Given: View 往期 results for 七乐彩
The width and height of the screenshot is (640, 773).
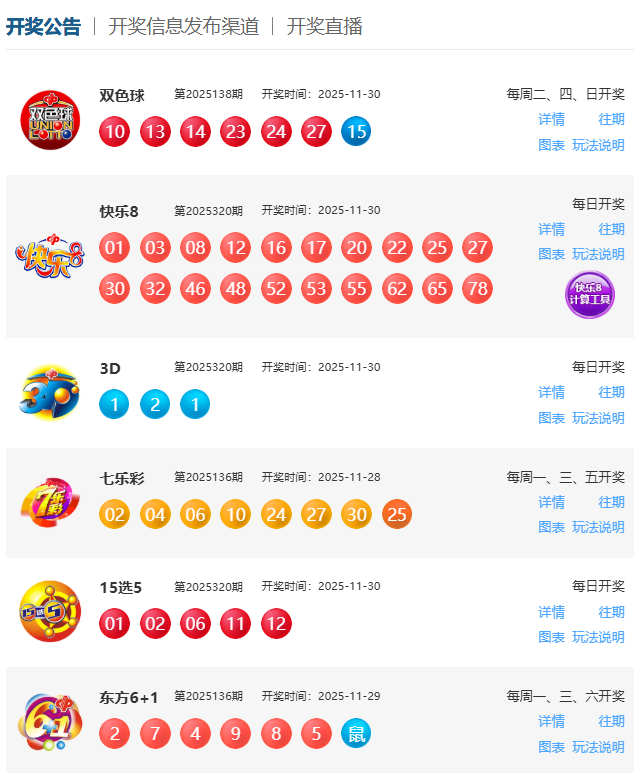Looking at the screenshot, I should 611,502.
